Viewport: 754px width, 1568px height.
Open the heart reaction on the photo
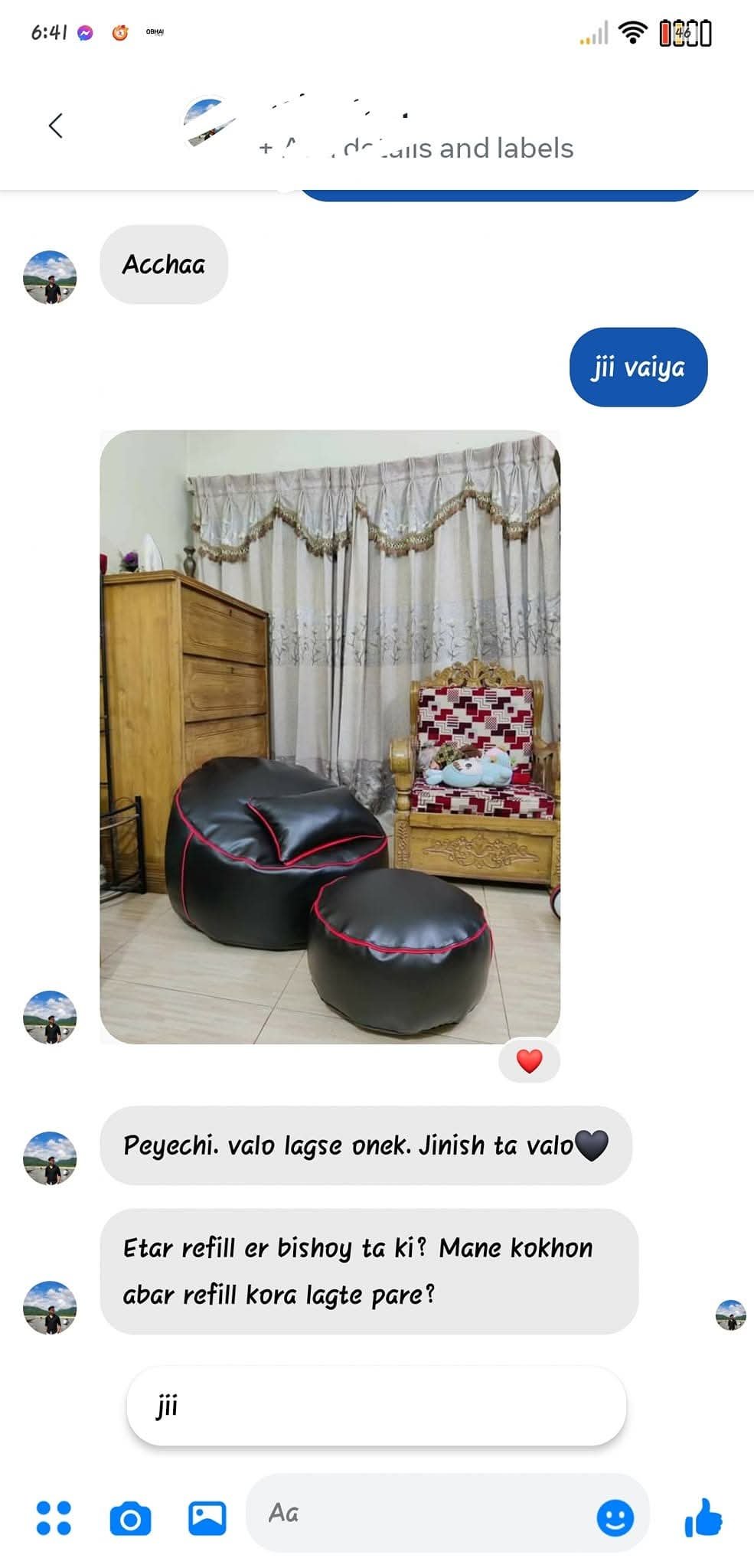coord(529,1061)
